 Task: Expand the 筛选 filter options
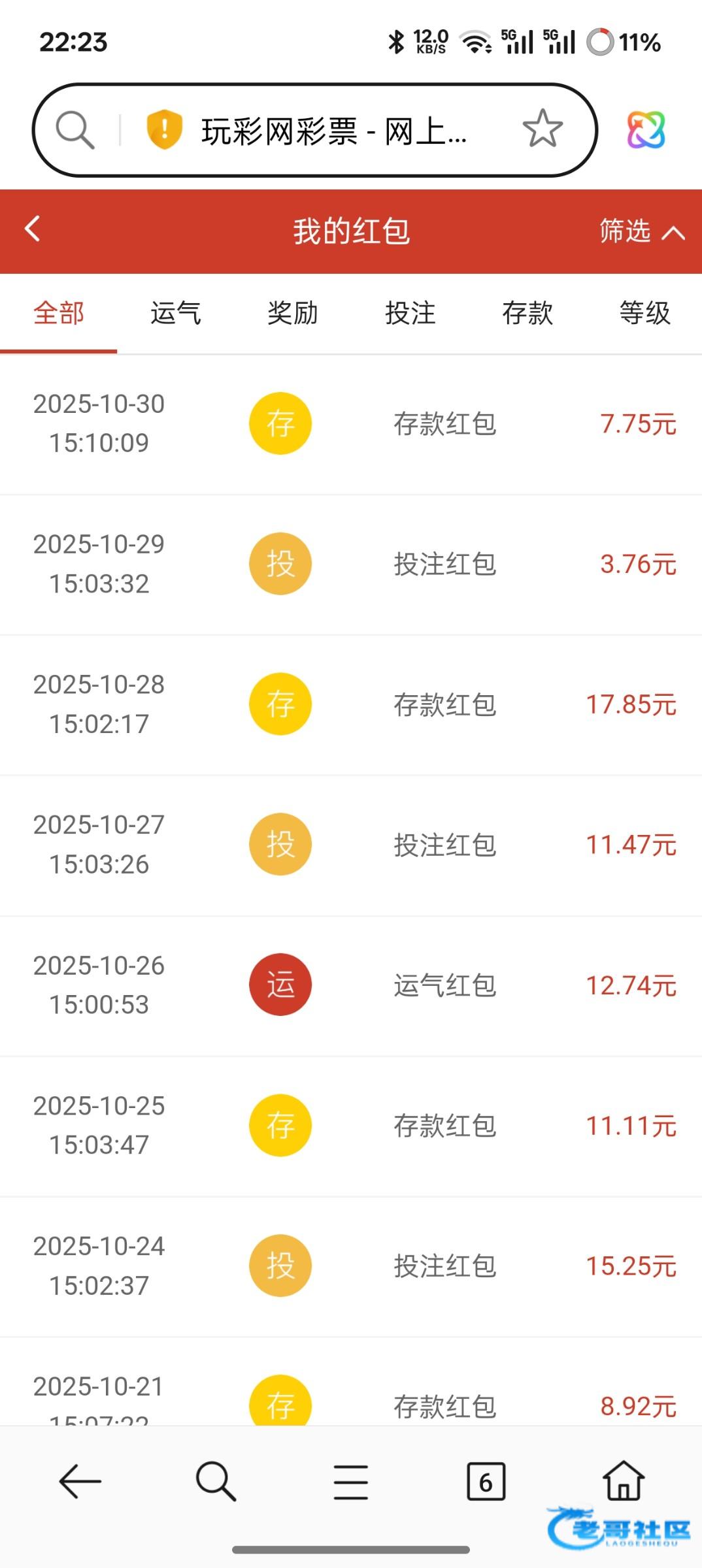pos(641,231)
